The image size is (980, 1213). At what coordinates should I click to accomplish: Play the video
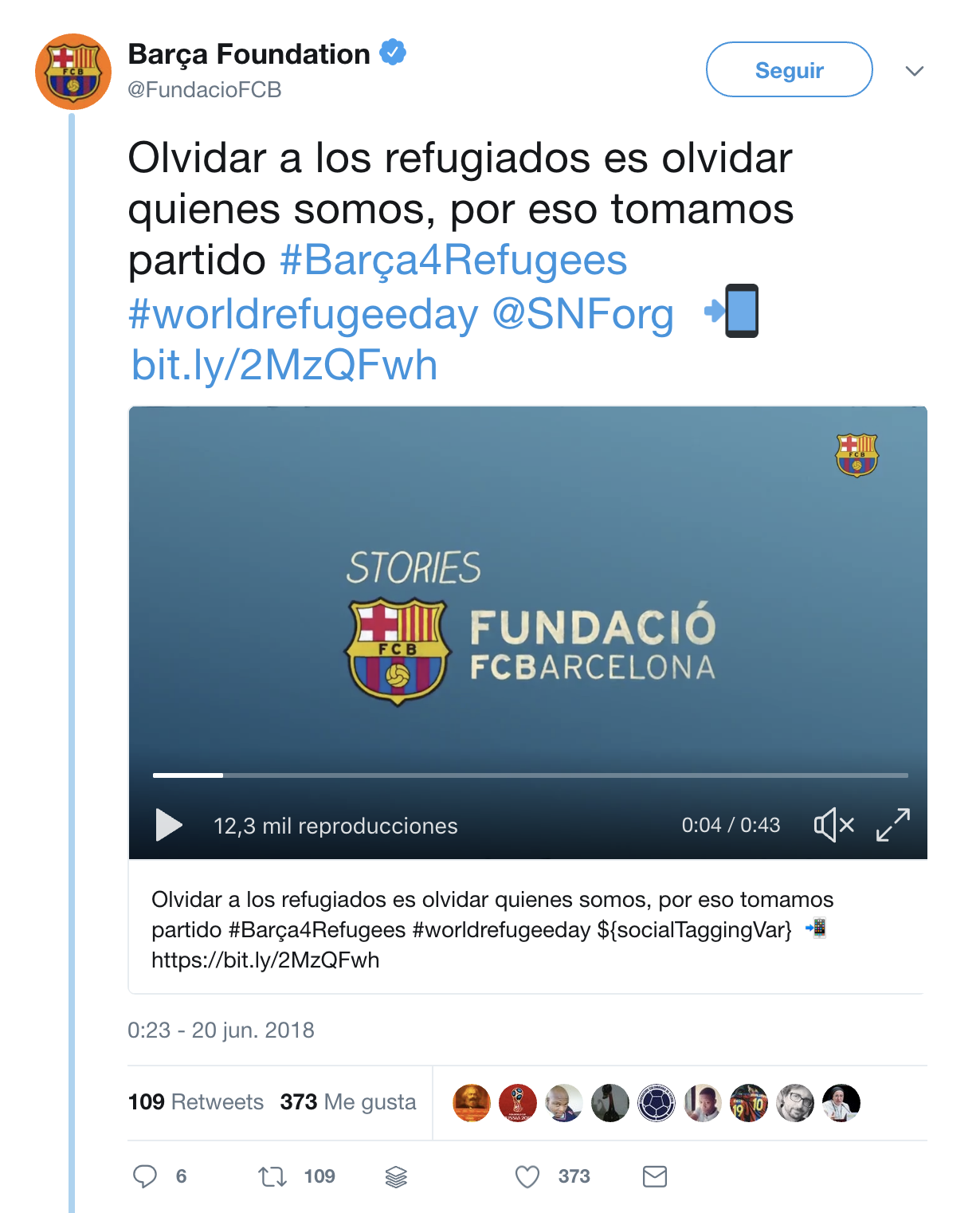coord(168,825)
